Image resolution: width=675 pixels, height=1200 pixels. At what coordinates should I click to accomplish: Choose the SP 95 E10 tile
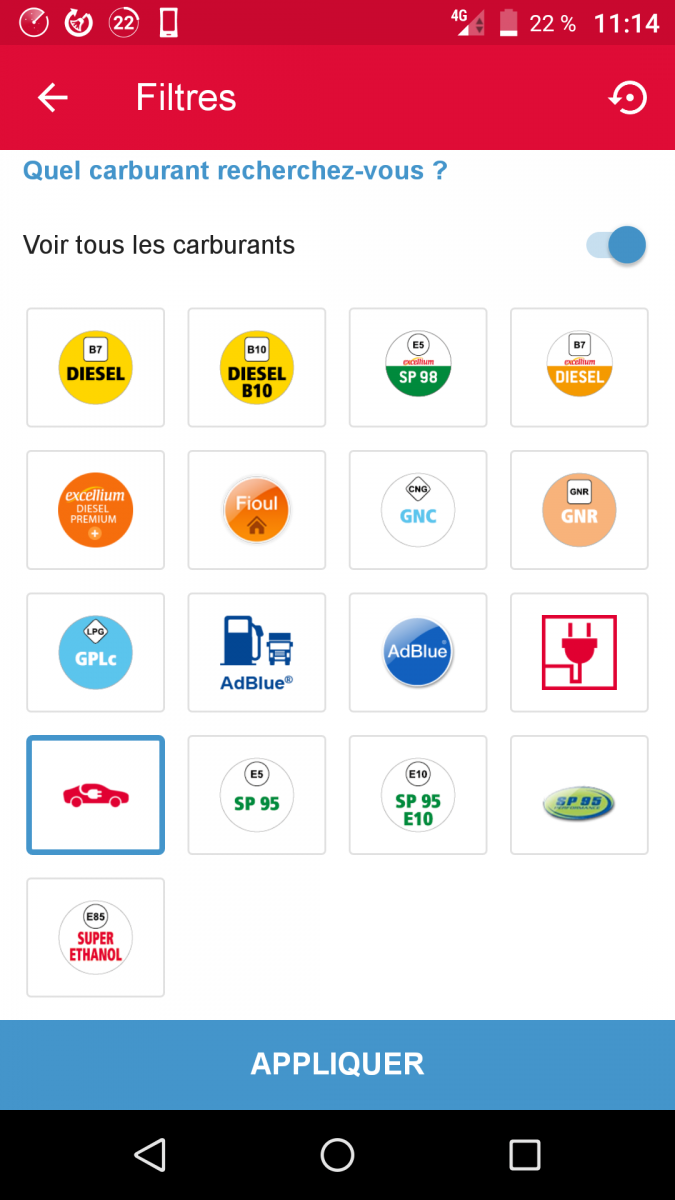click(418, 795)
